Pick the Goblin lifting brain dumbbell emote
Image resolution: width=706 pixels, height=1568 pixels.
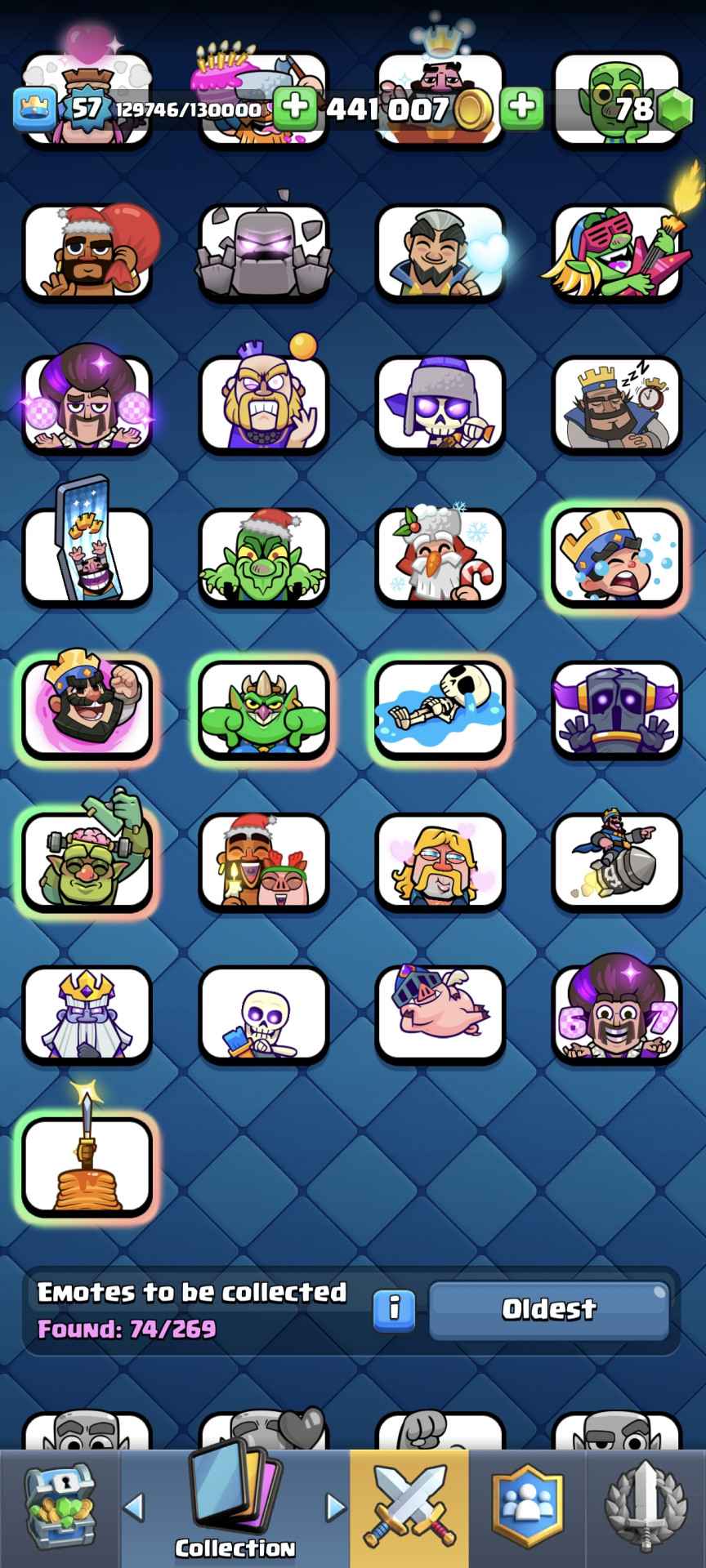(87, 861)
